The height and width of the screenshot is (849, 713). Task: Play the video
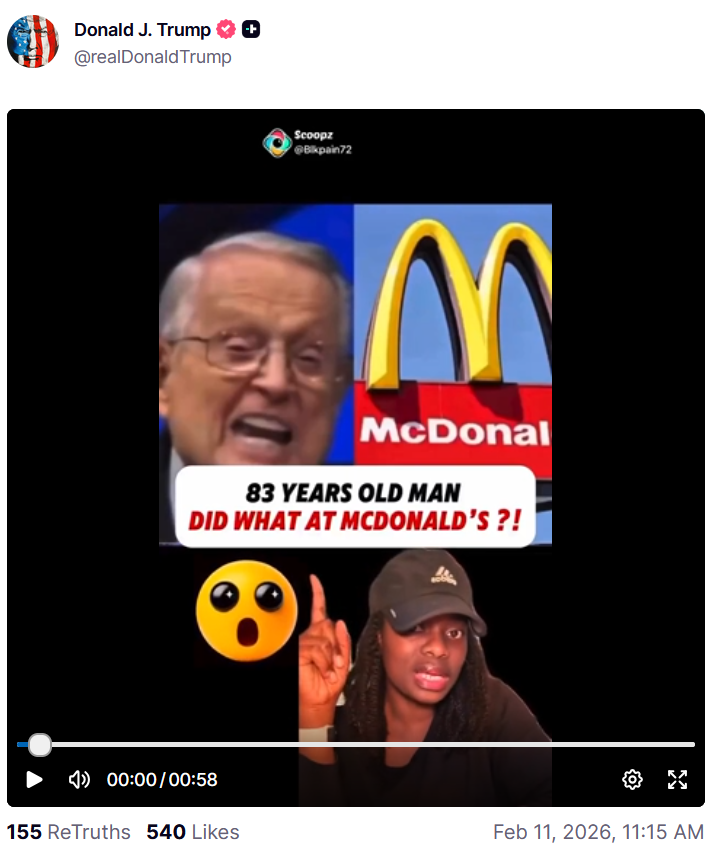(34, 780)
